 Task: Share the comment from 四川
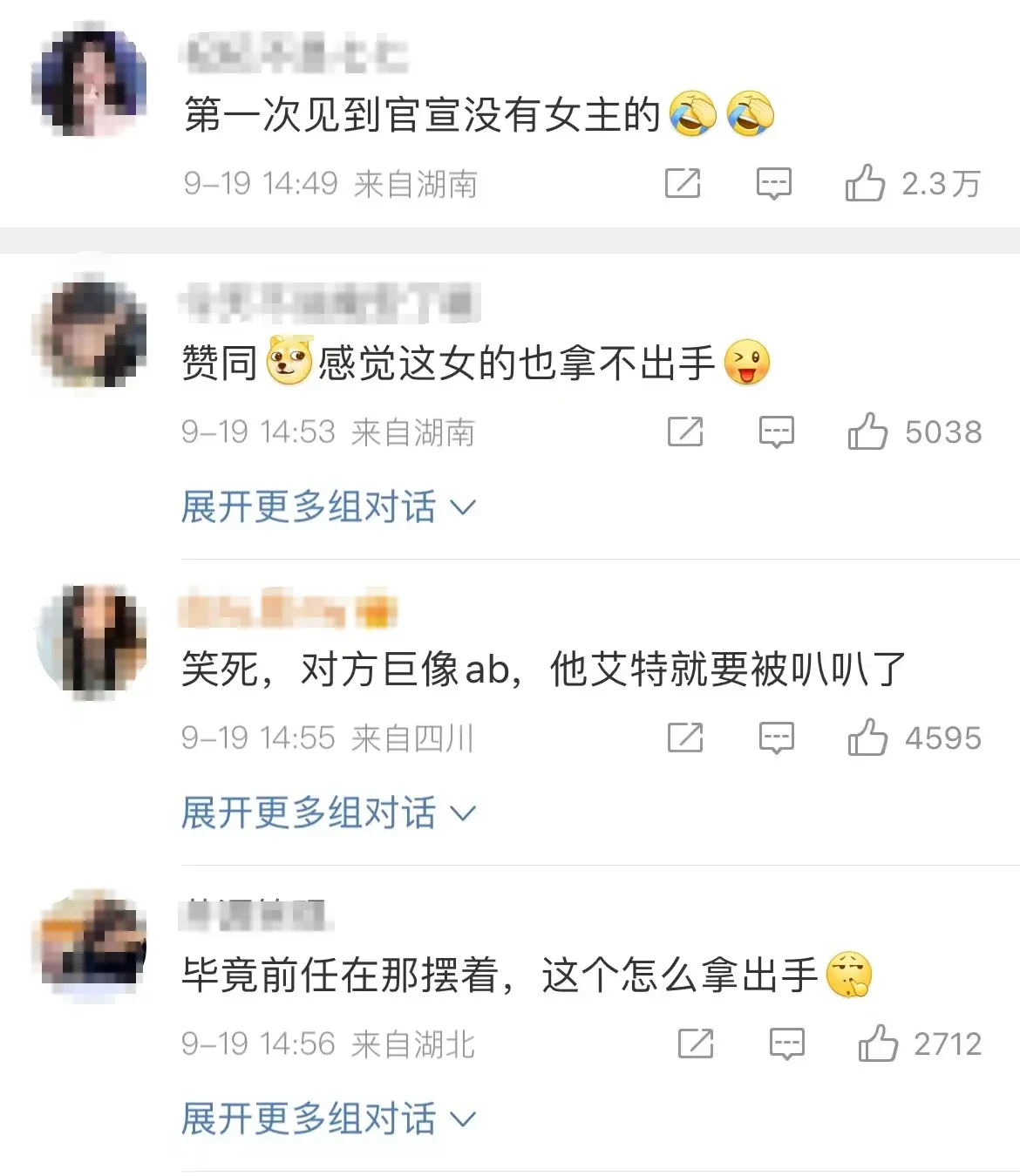tap(685, 738)
